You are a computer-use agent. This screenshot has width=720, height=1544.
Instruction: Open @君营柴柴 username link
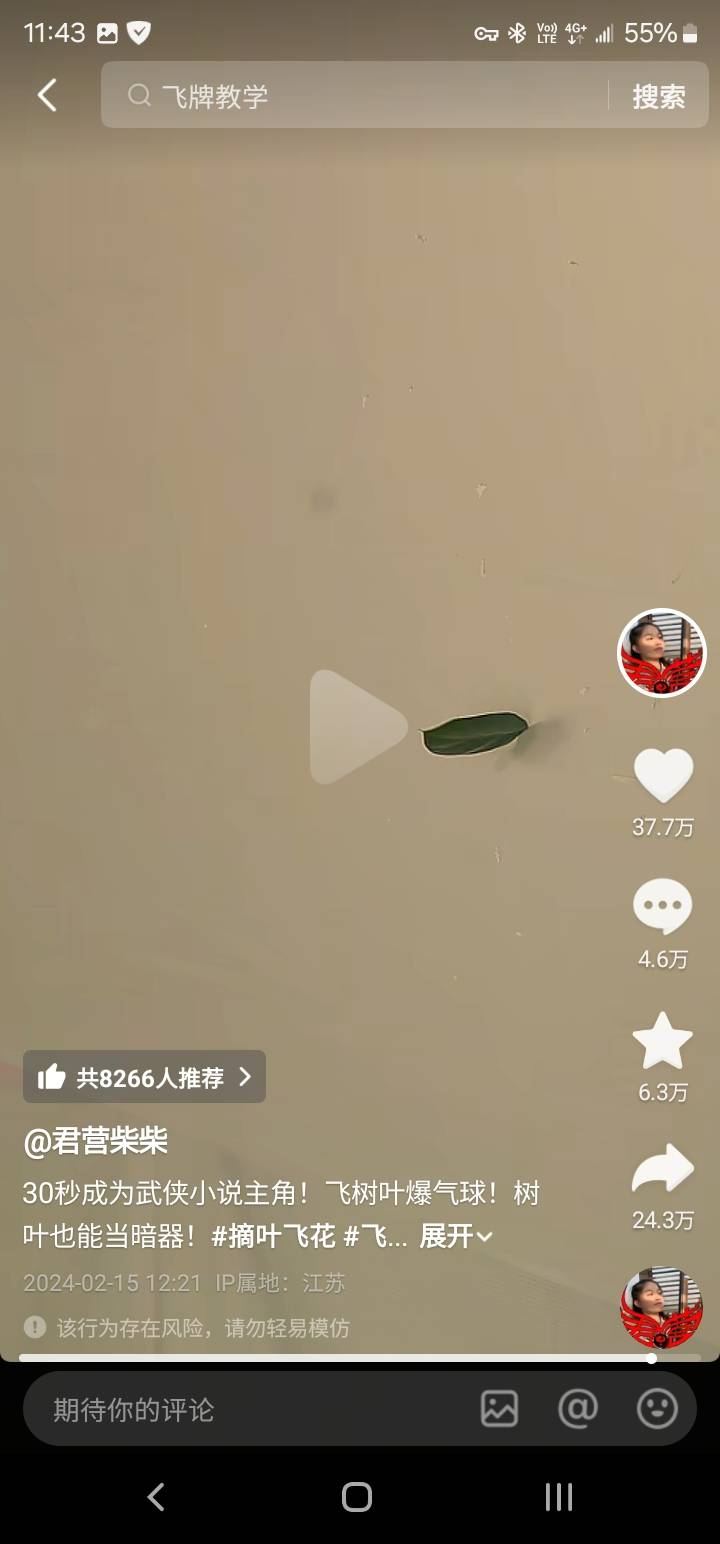(x=96, y=1141)
